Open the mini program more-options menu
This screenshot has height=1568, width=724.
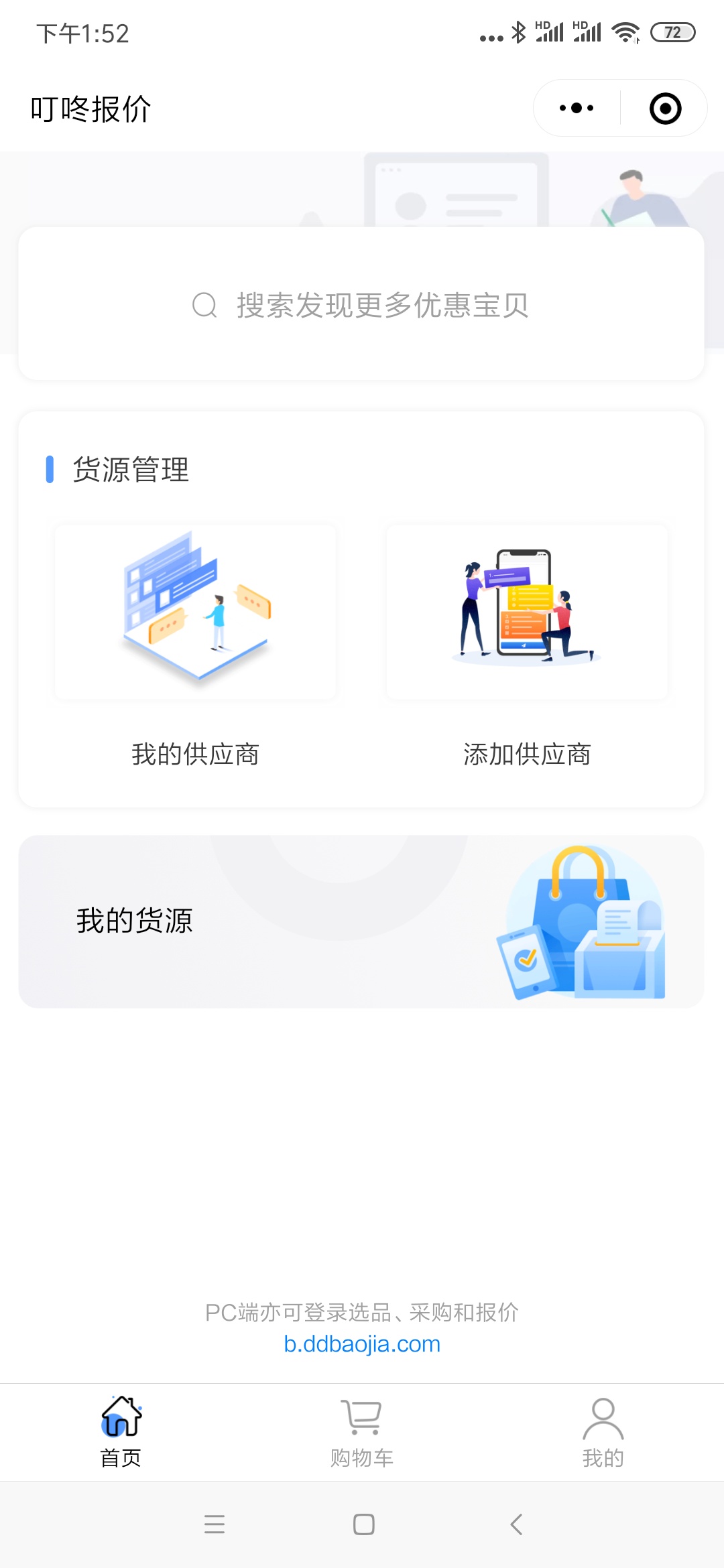[577, 108]
